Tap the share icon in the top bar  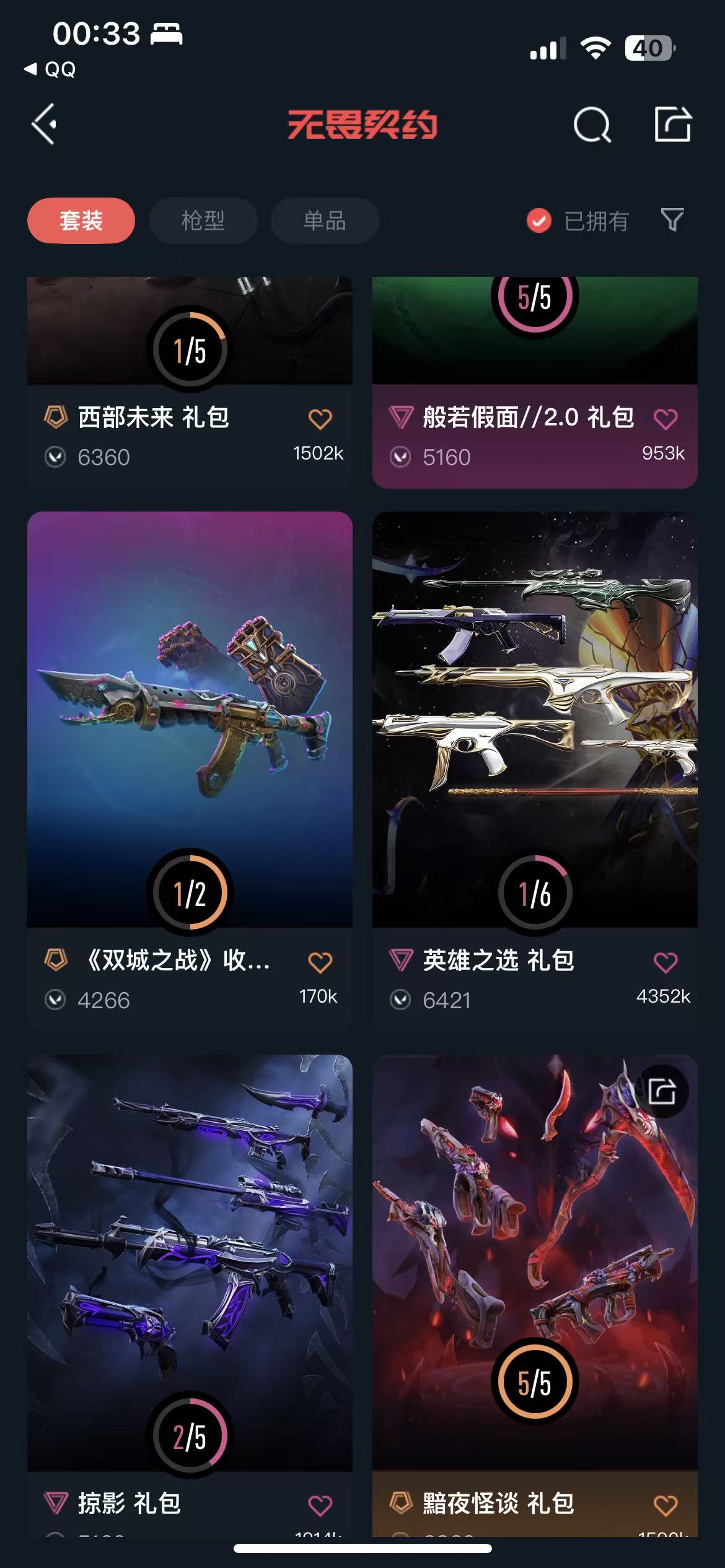(x=673, y=124)
